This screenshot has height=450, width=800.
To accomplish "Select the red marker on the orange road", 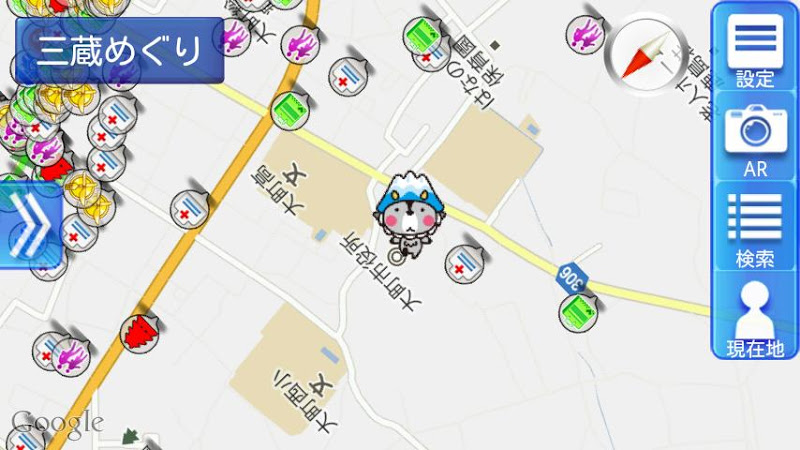I will tap(140, 331).
